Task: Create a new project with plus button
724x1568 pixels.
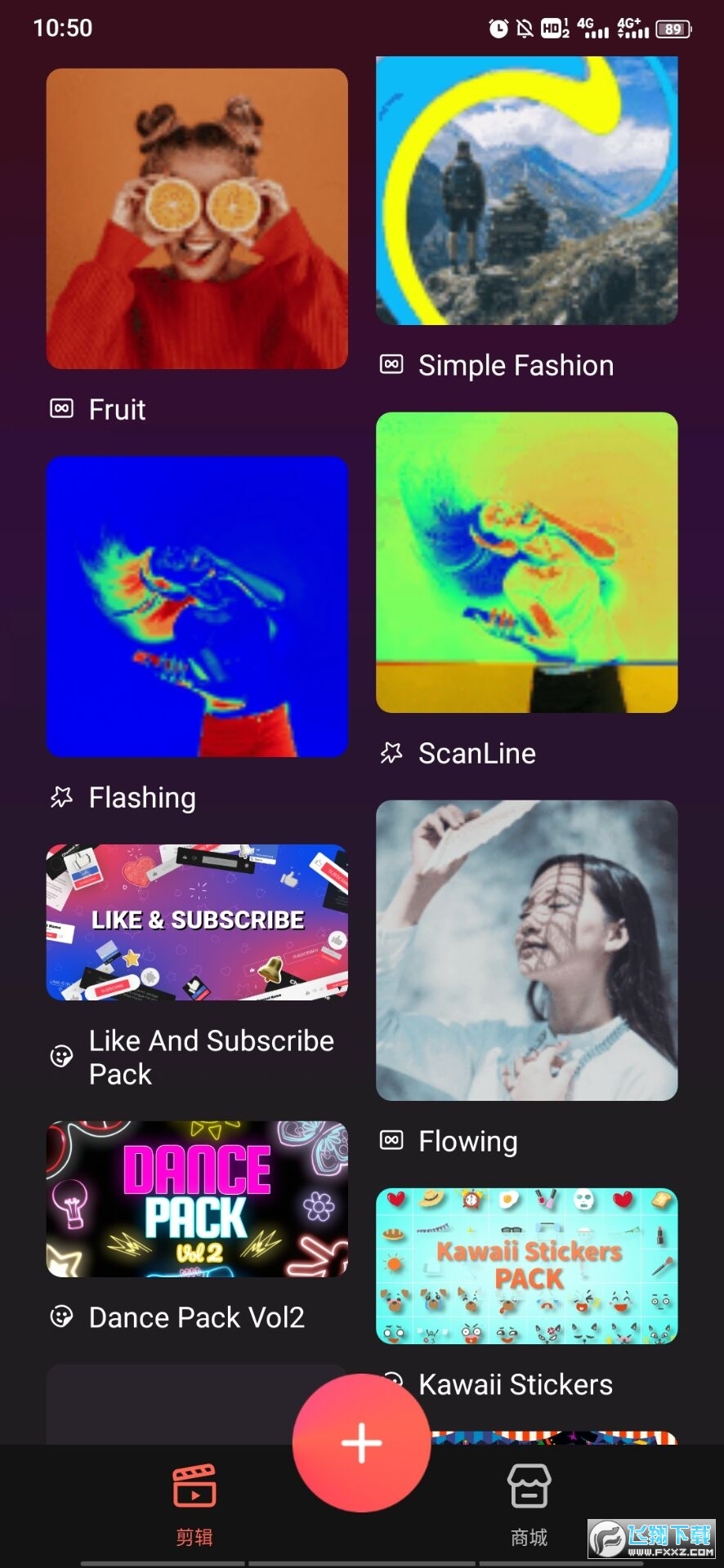Action: (x=361, y=1443)
